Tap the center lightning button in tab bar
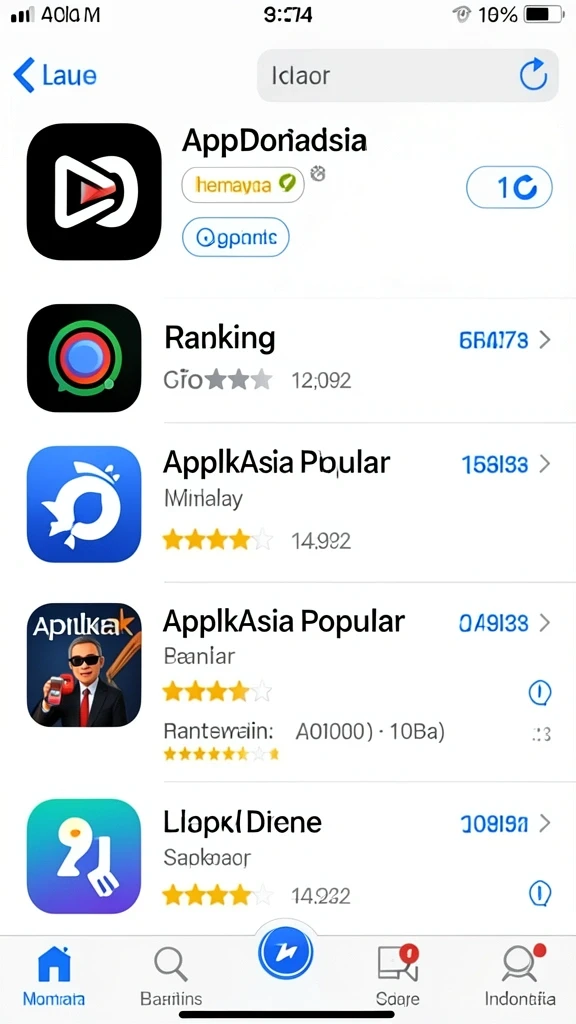Screen dimensions: 576x1024 (286, 953)
